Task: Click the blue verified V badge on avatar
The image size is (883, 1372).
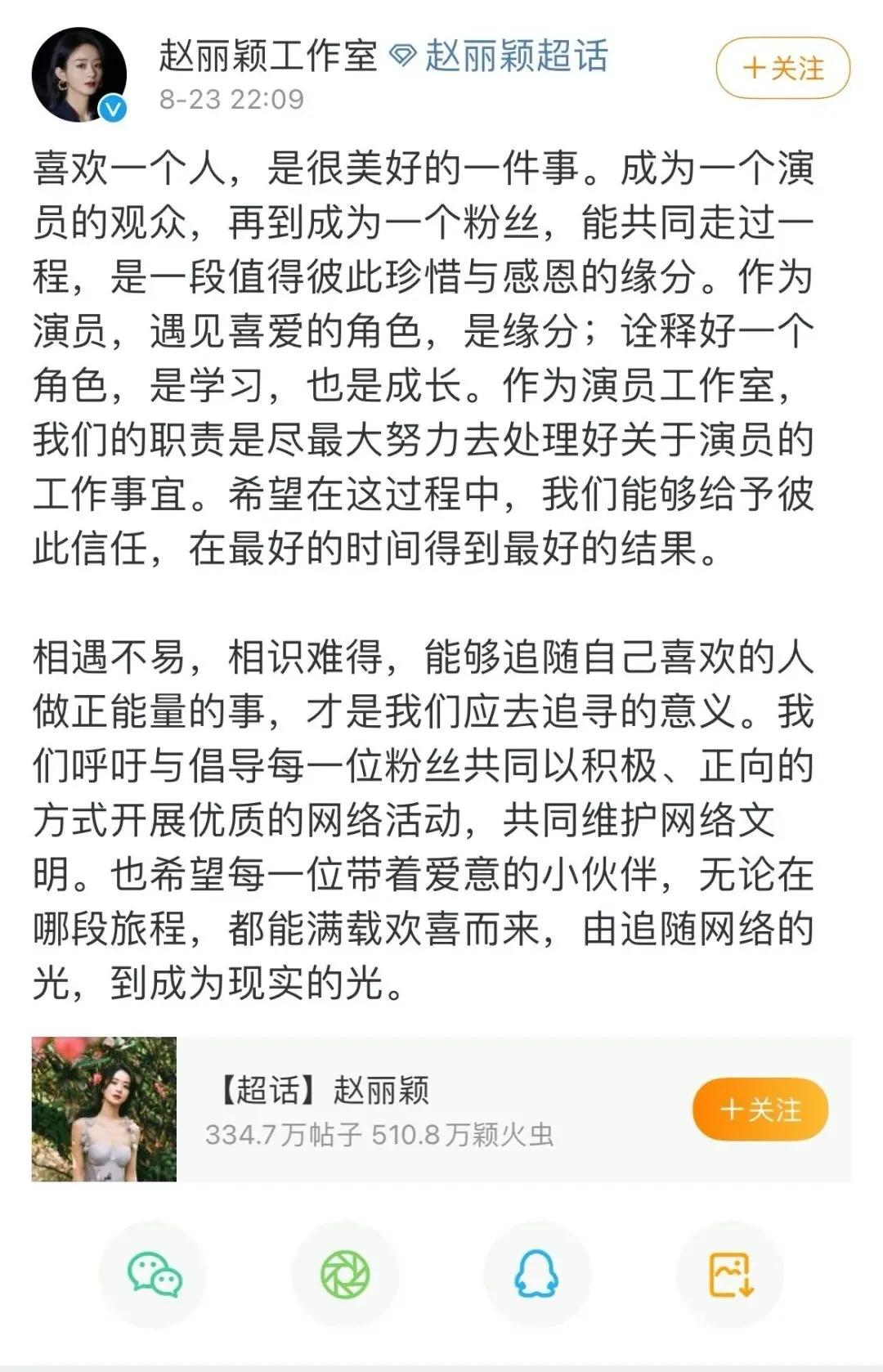Action: pos(111,105)
